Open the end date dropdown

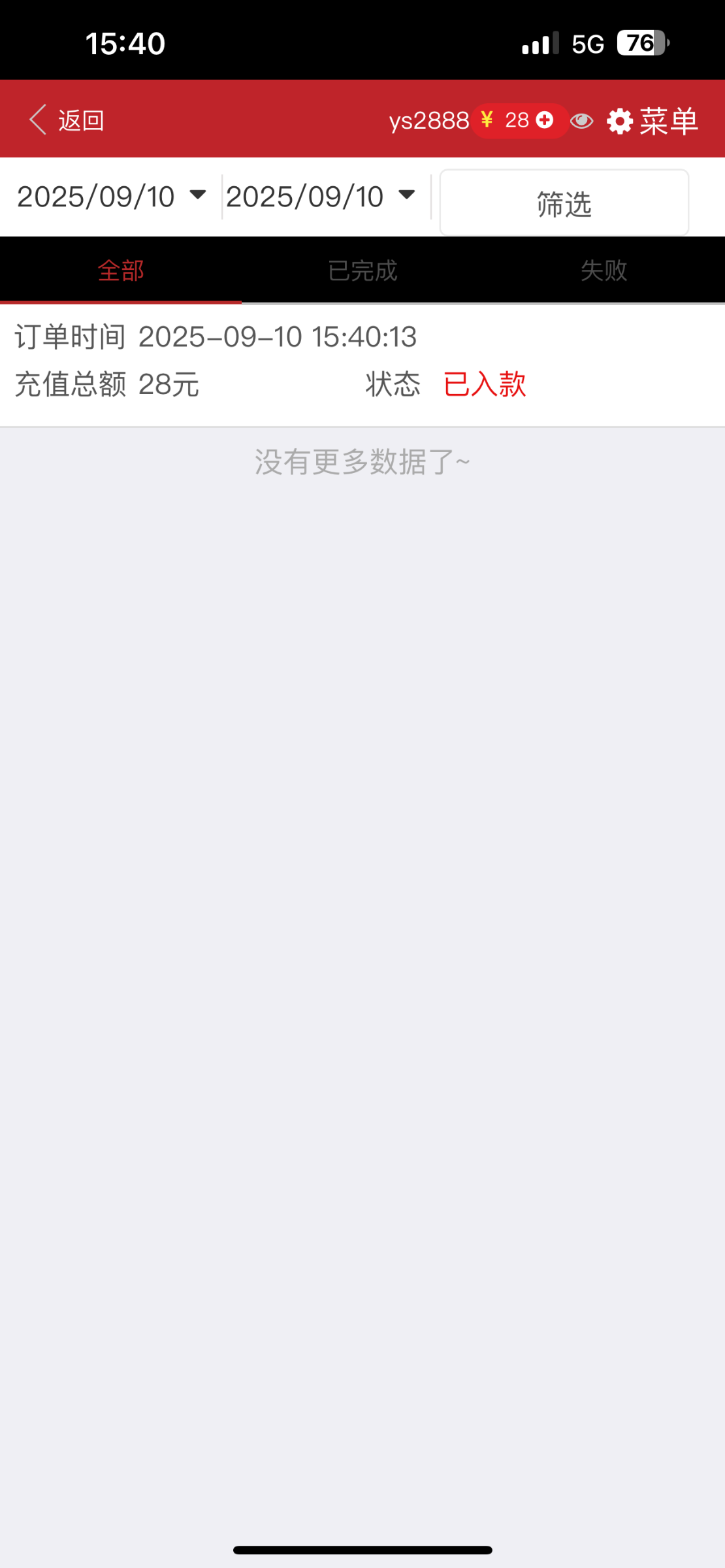click(x=320, y=196)
